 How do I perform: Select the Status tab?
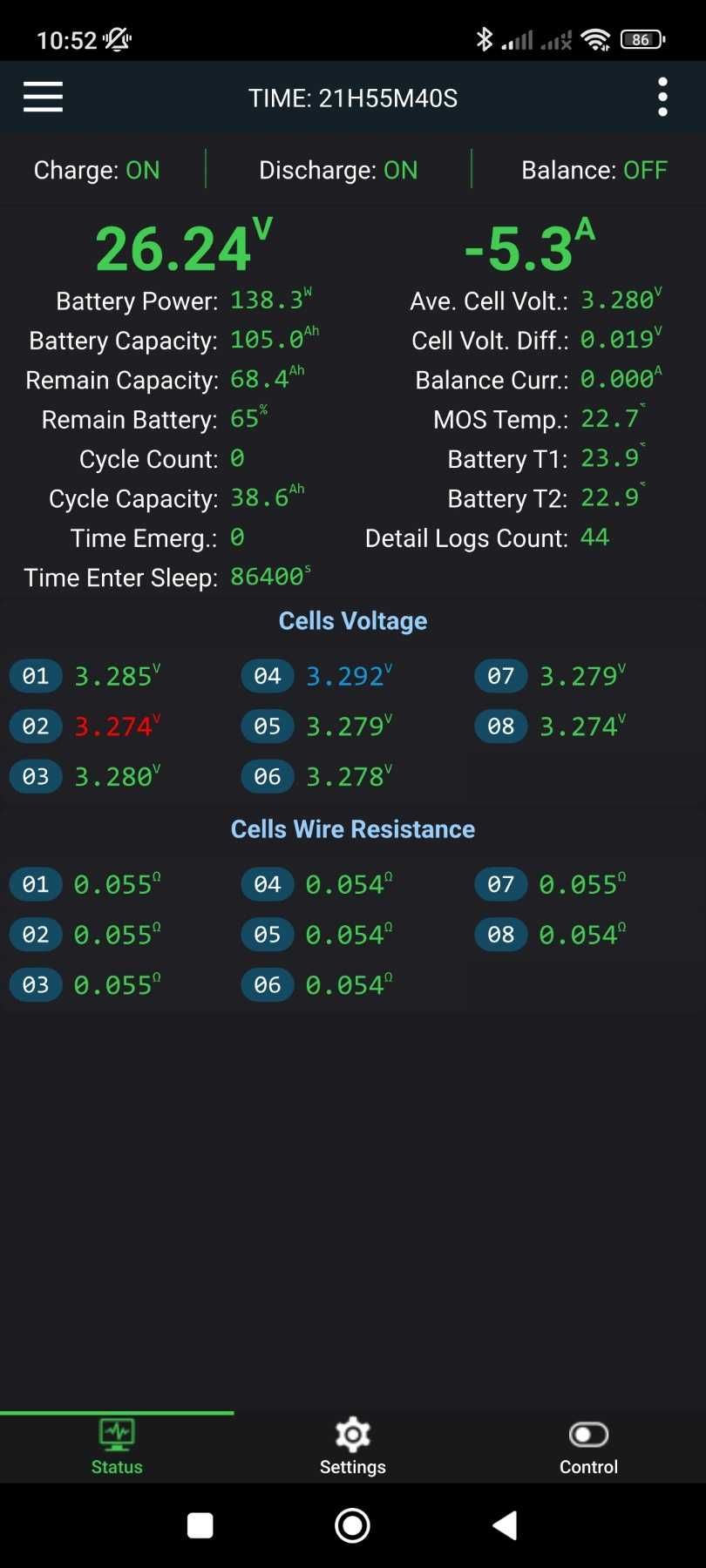click(117, 1447)
